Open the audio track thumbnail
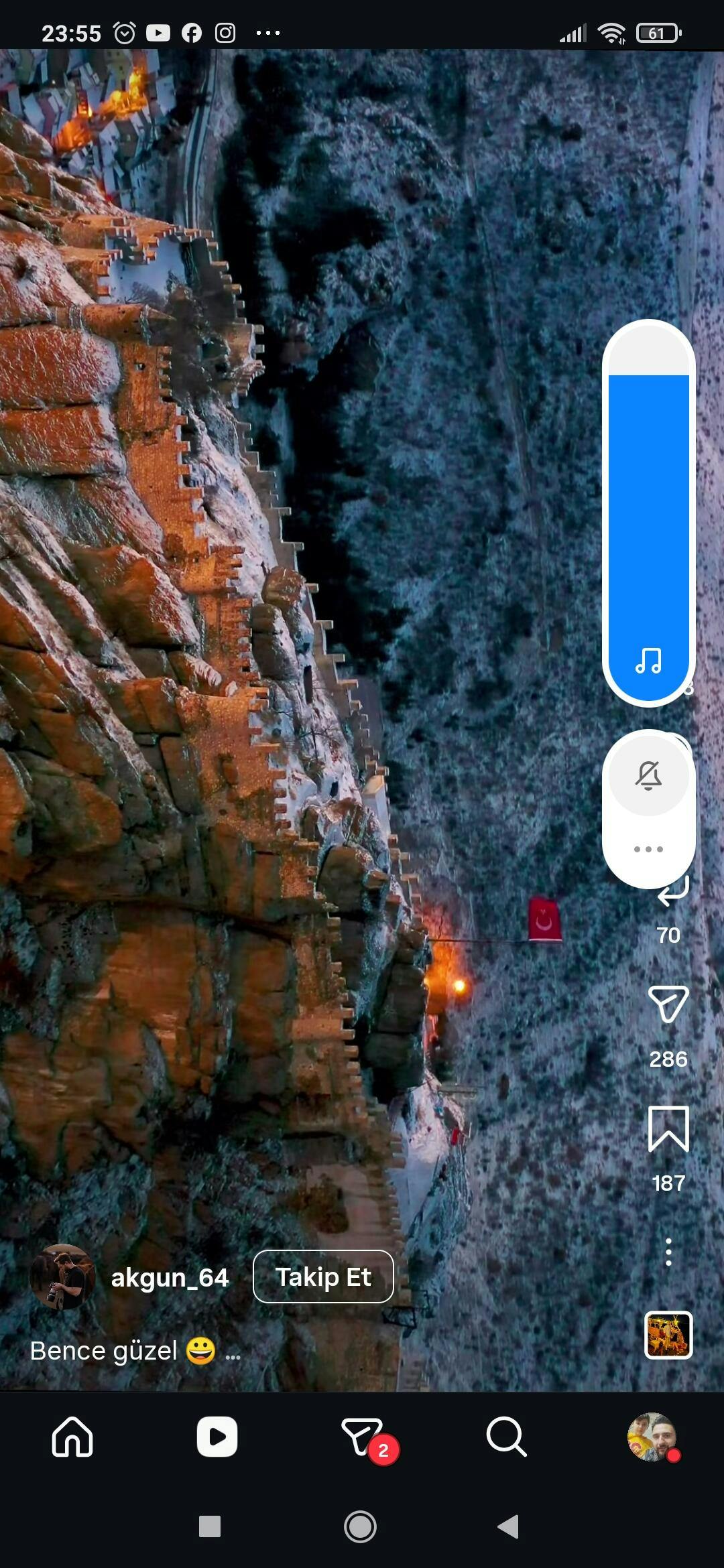The width and height of the screenshot is (724, 1568). click(x=668, y=1335)
